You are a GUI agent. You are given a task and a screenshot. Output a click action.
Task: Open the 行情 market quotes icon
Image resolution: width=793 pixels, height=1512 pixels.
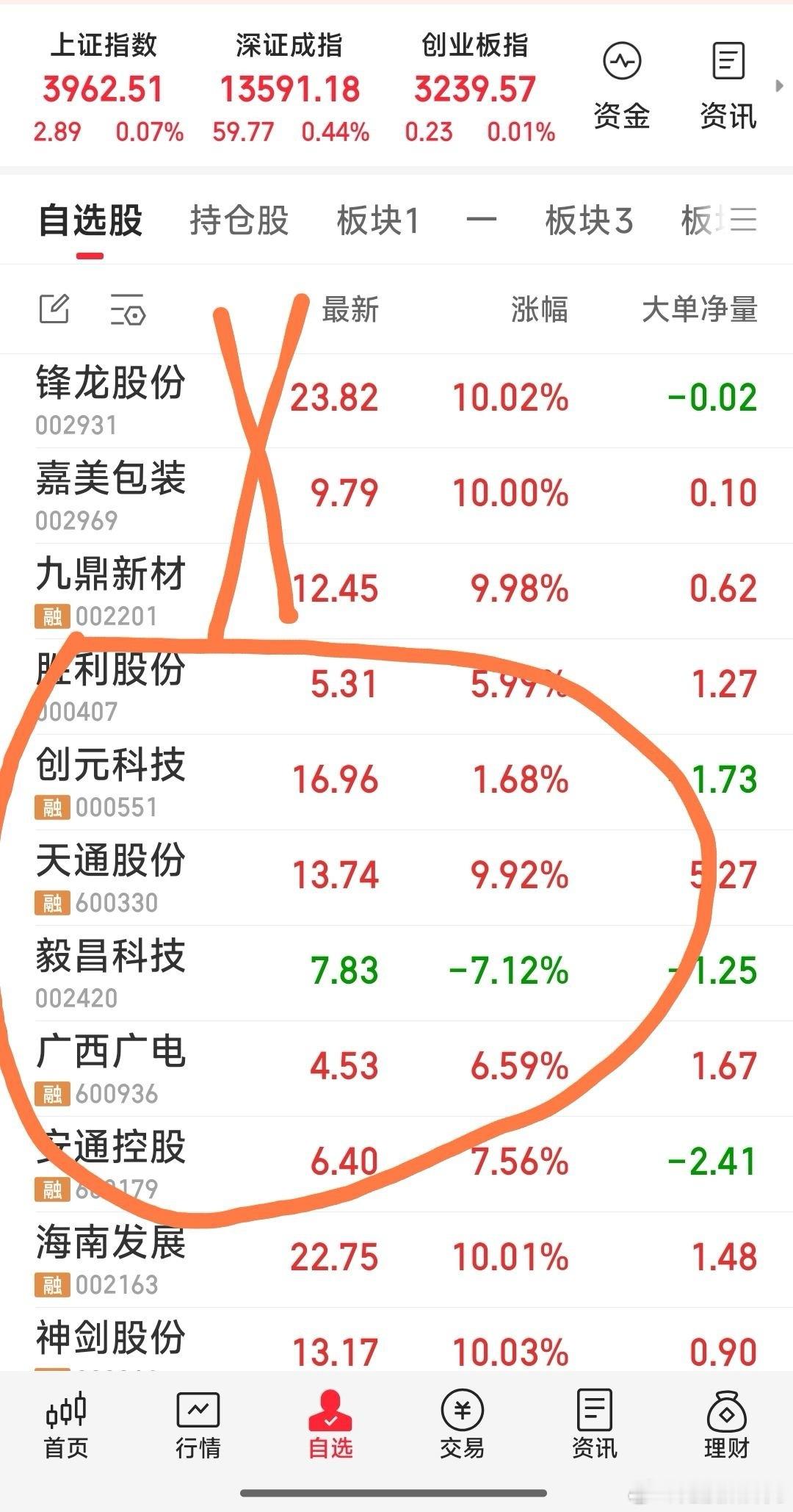198,1425
